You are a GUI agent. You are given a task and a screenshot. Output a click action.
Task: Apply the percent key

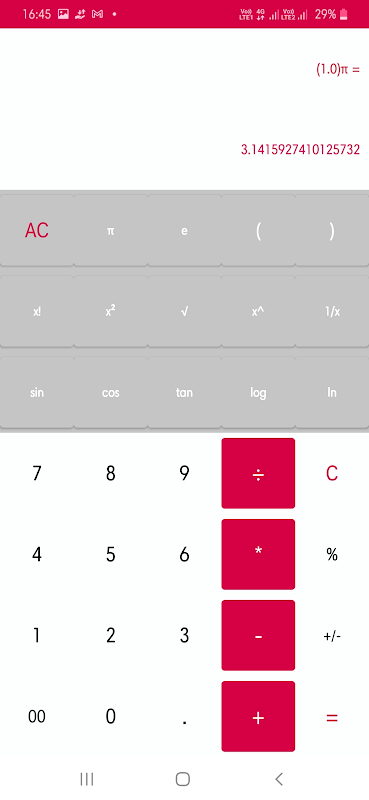332,554
